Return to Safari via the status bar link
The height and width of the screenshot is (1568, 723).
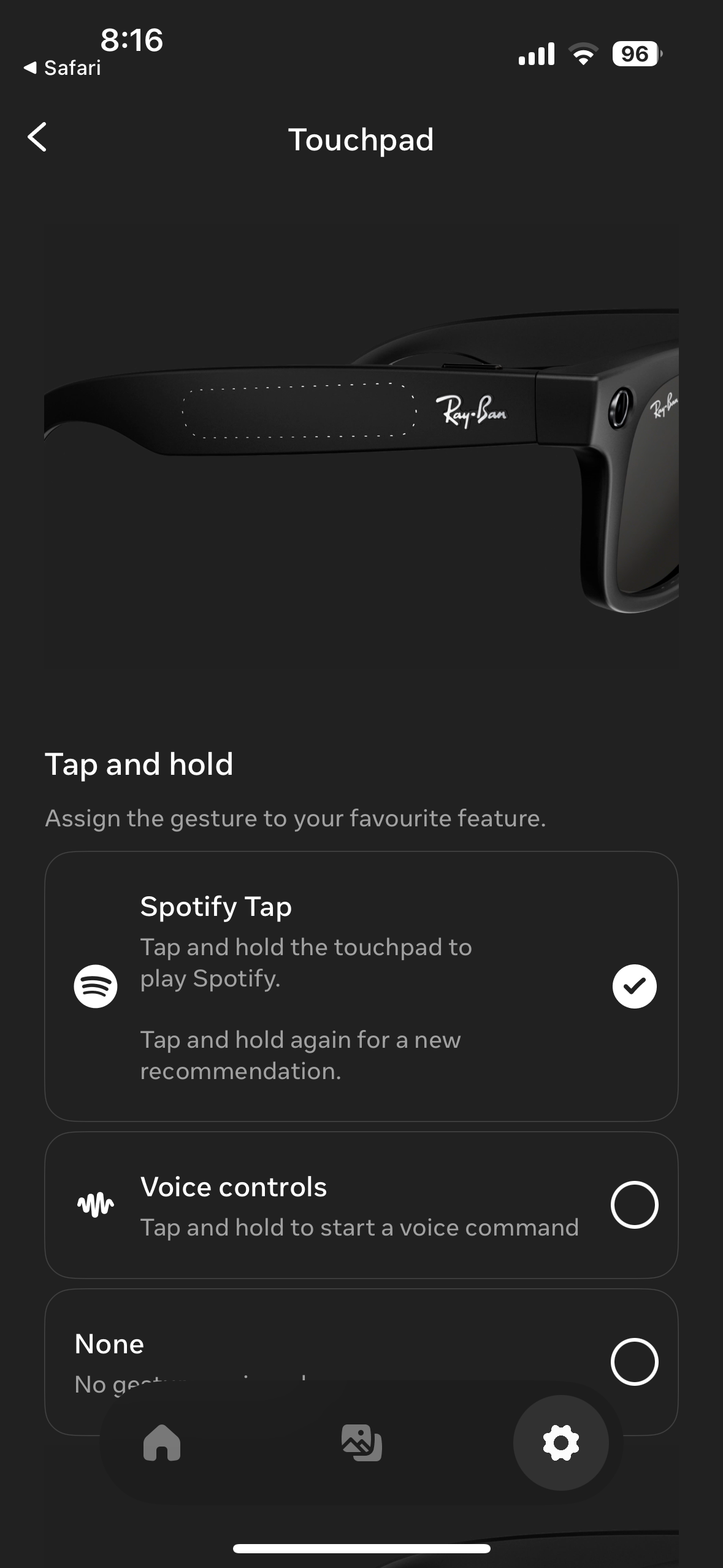click(x=63, y=68)
